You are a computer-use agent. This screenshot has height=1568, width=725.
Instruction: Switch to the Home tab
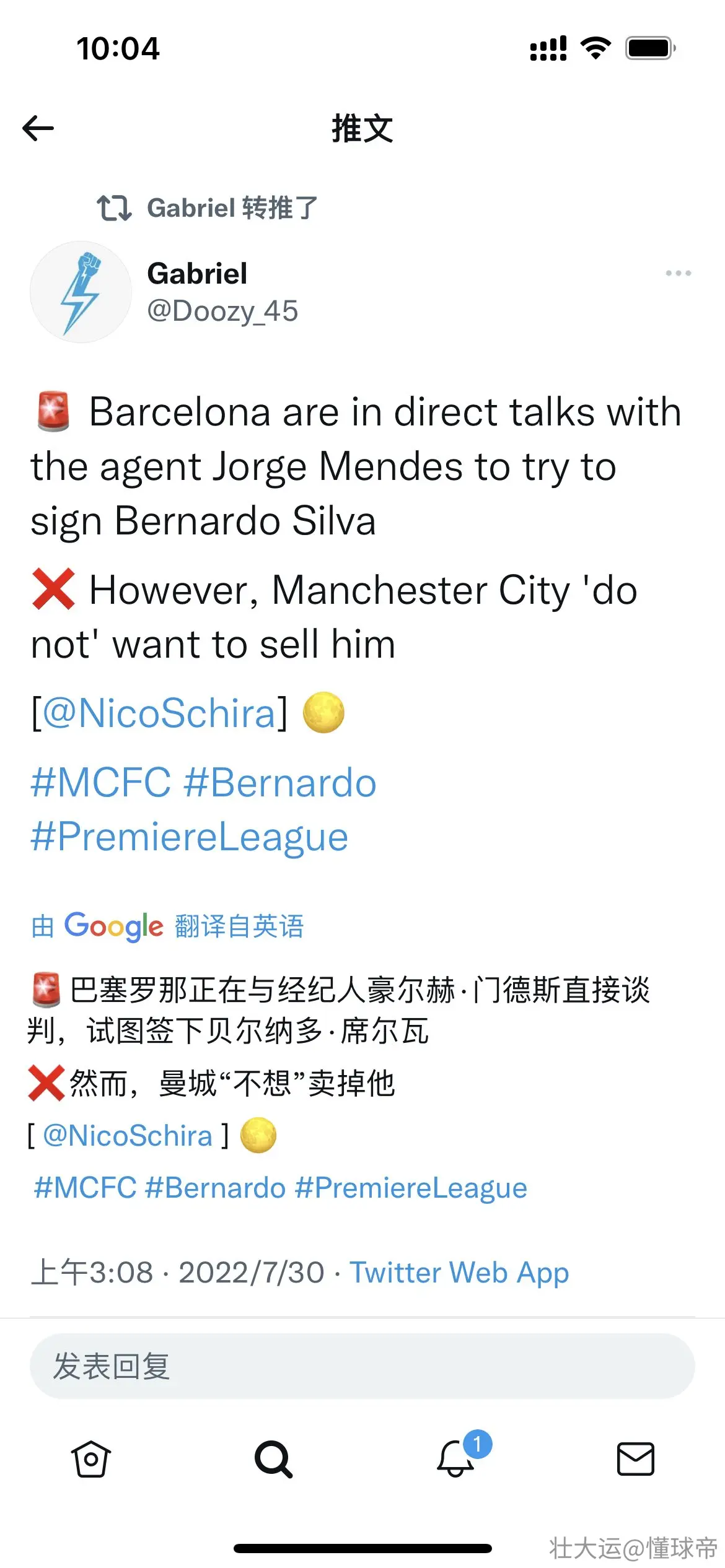pyautogui.click(x=91, y=1459)
